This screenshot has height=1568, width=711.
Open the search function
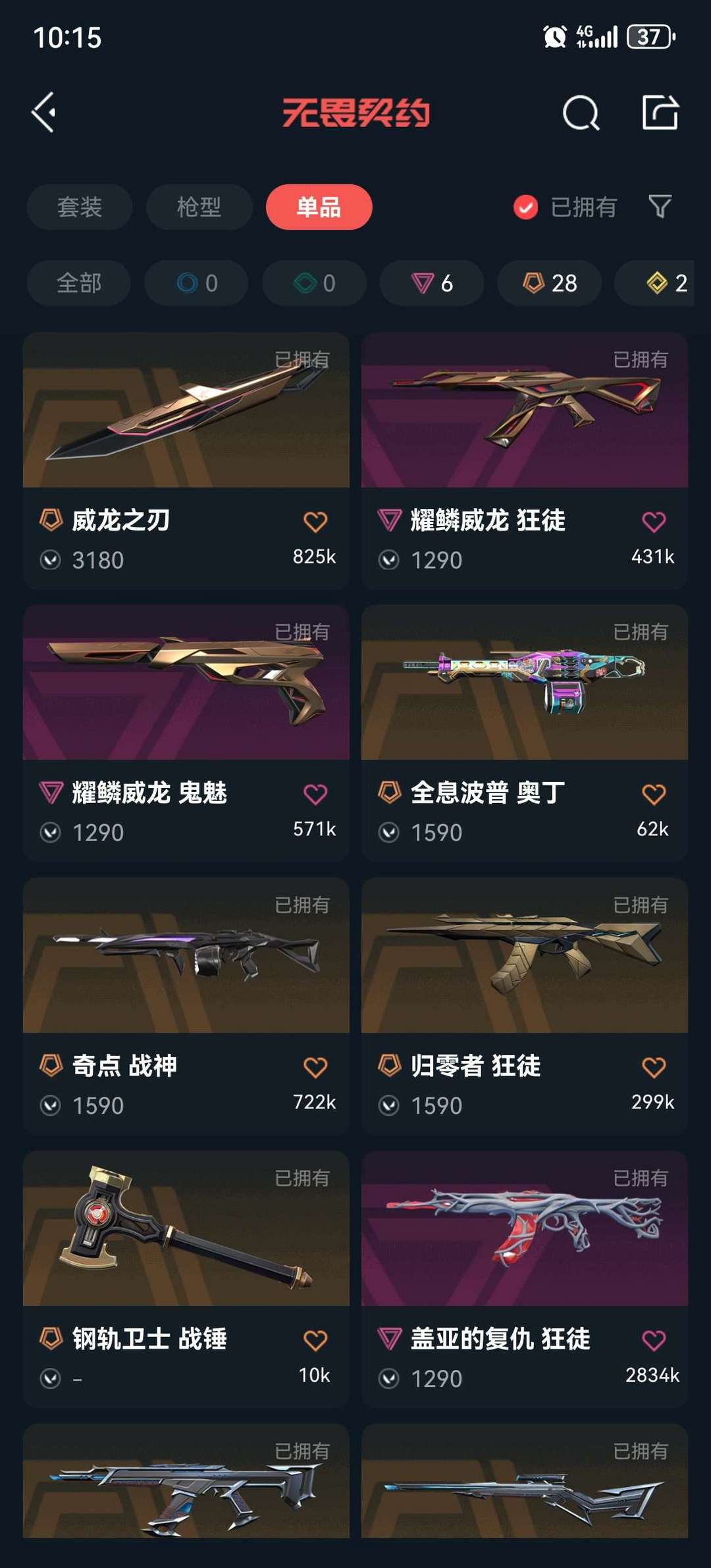click(578, 113)
